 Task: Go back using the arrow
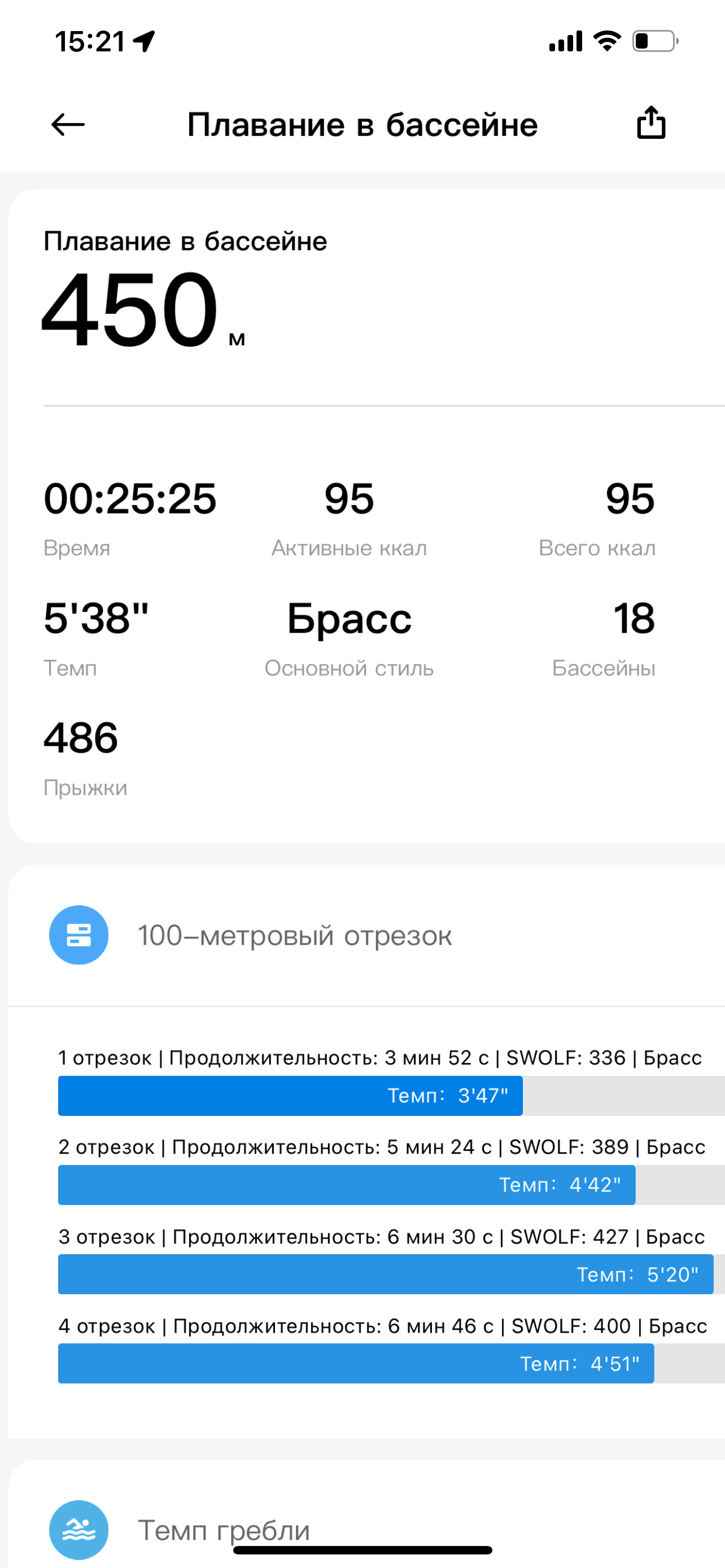68,125
